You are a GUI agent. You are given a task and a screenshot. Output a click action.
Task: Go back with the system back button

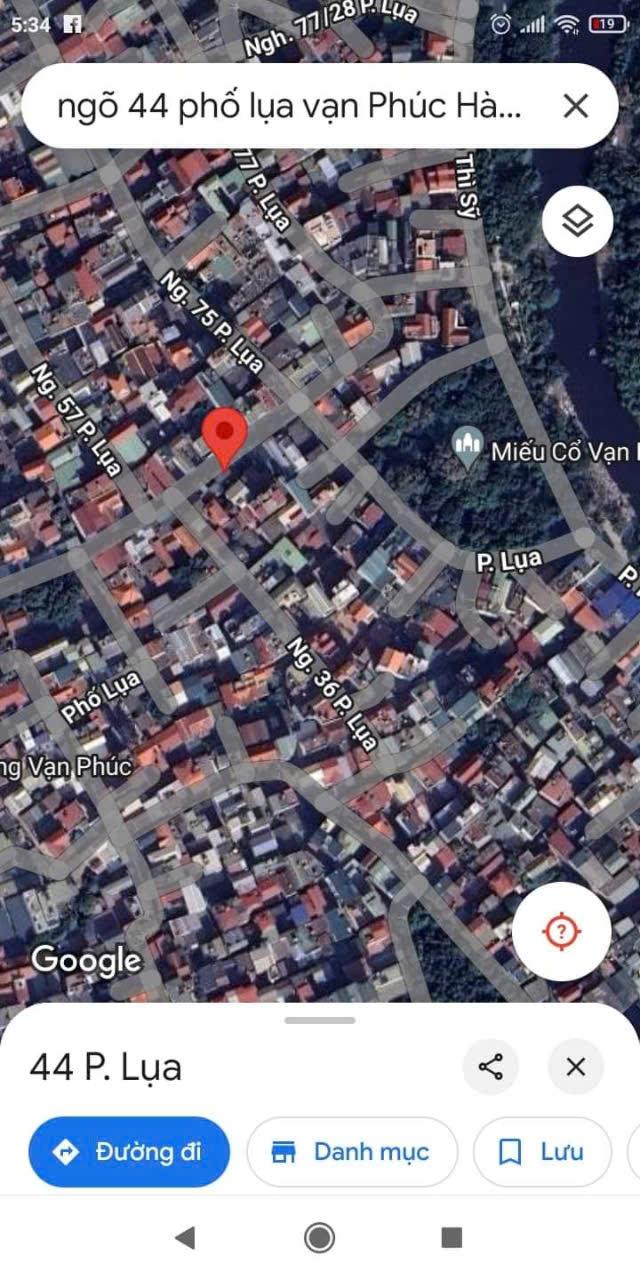pyautogui.click(x=185, y=1238)
